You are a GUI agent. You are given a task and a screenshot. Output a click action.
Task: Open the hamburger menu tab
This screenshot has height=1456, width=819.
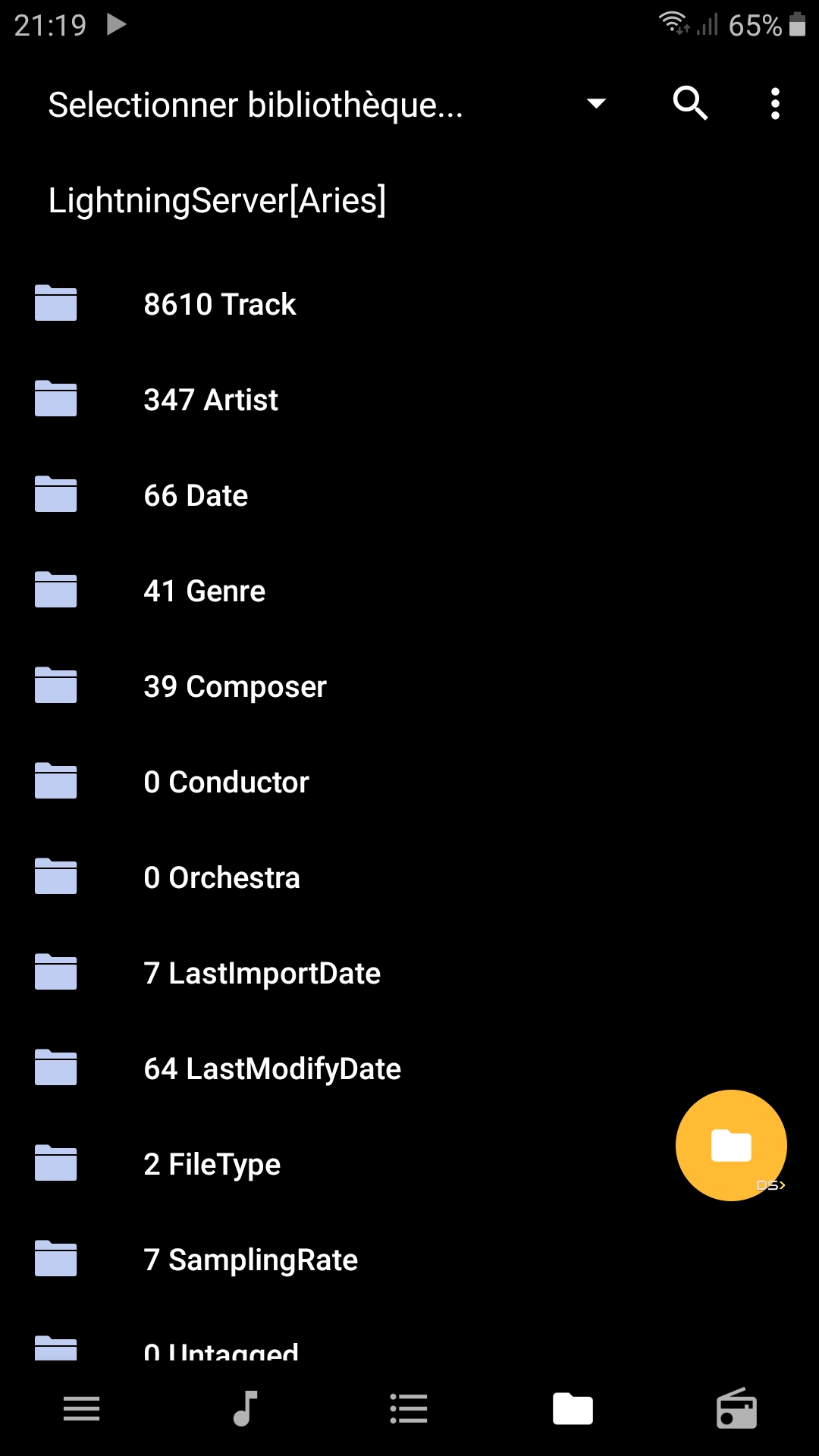point(82,1409)
